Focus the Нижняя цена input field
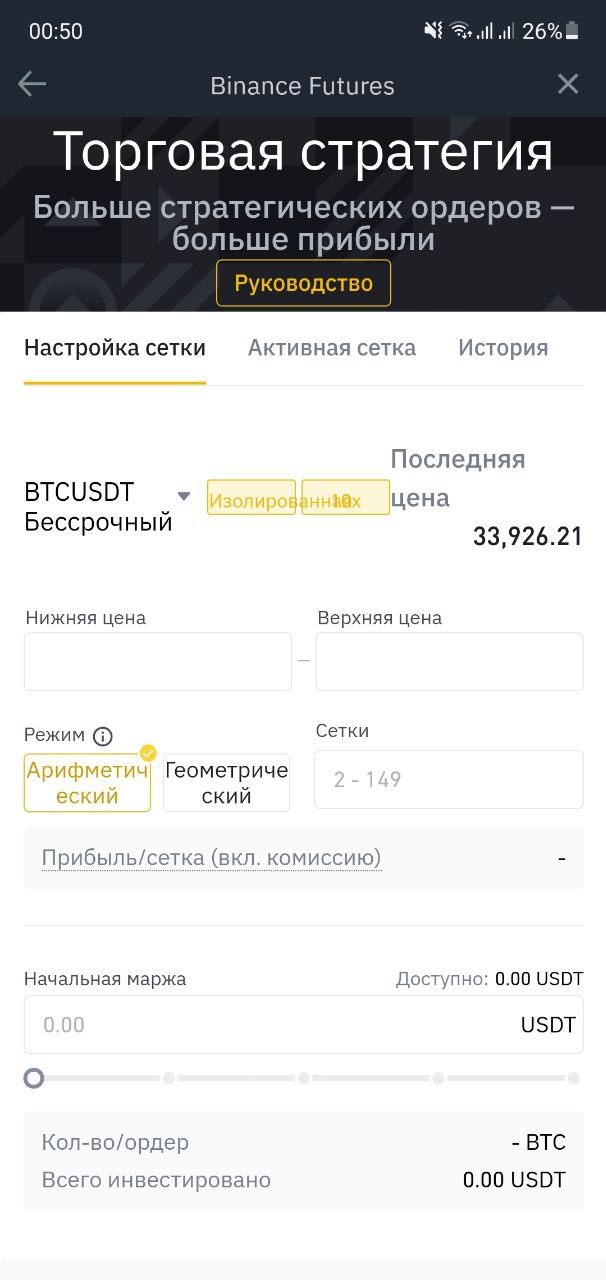This screenshot has height=1280, width=606. (x=158, y=661)
